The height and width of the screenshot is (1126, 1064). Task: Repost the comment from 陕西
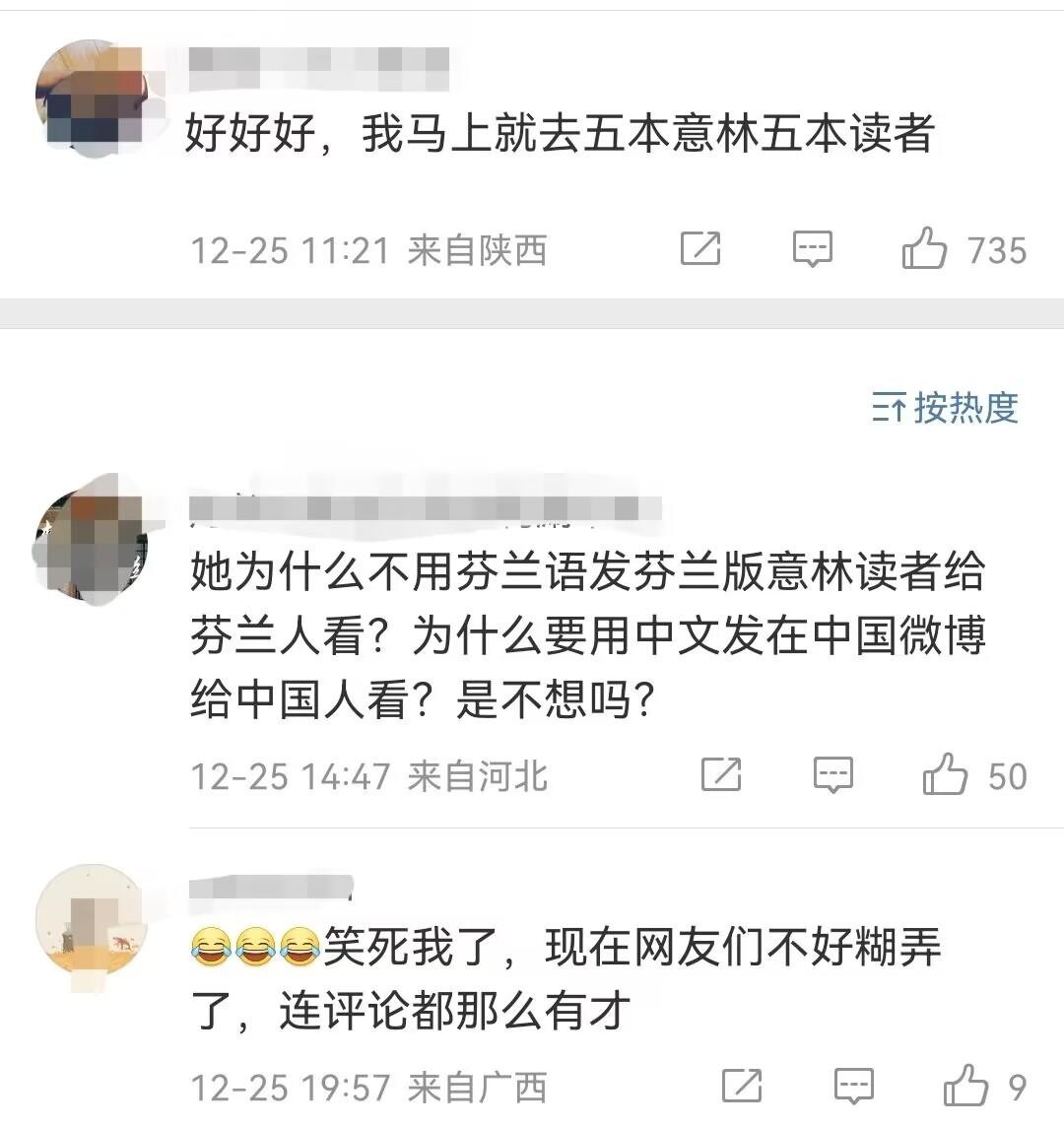[x=700, y=249]
